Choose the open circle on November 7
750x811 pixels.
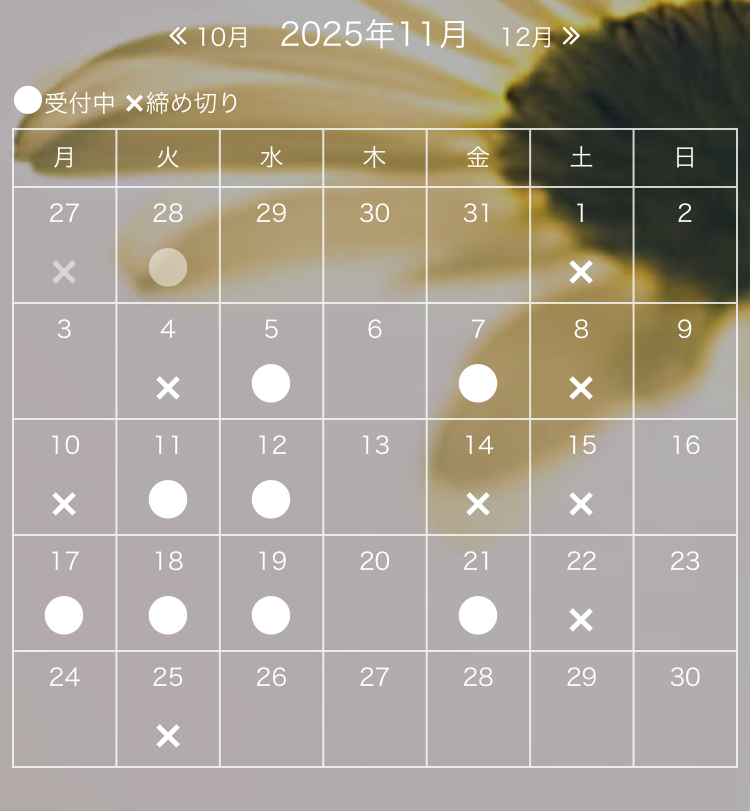pyautogui.click(x=478, y=384)
